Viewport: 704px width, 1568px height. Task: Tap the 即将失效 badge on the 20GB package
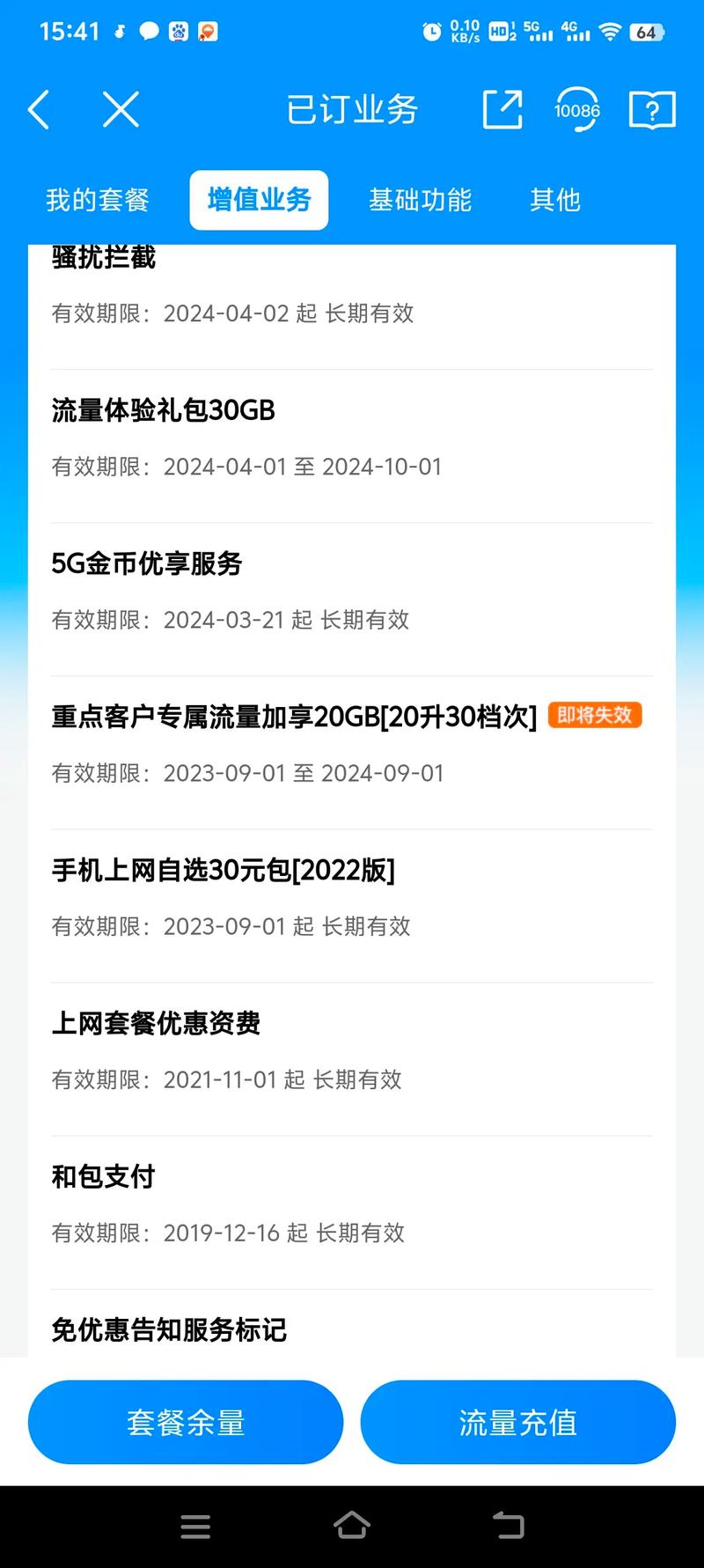594,715
